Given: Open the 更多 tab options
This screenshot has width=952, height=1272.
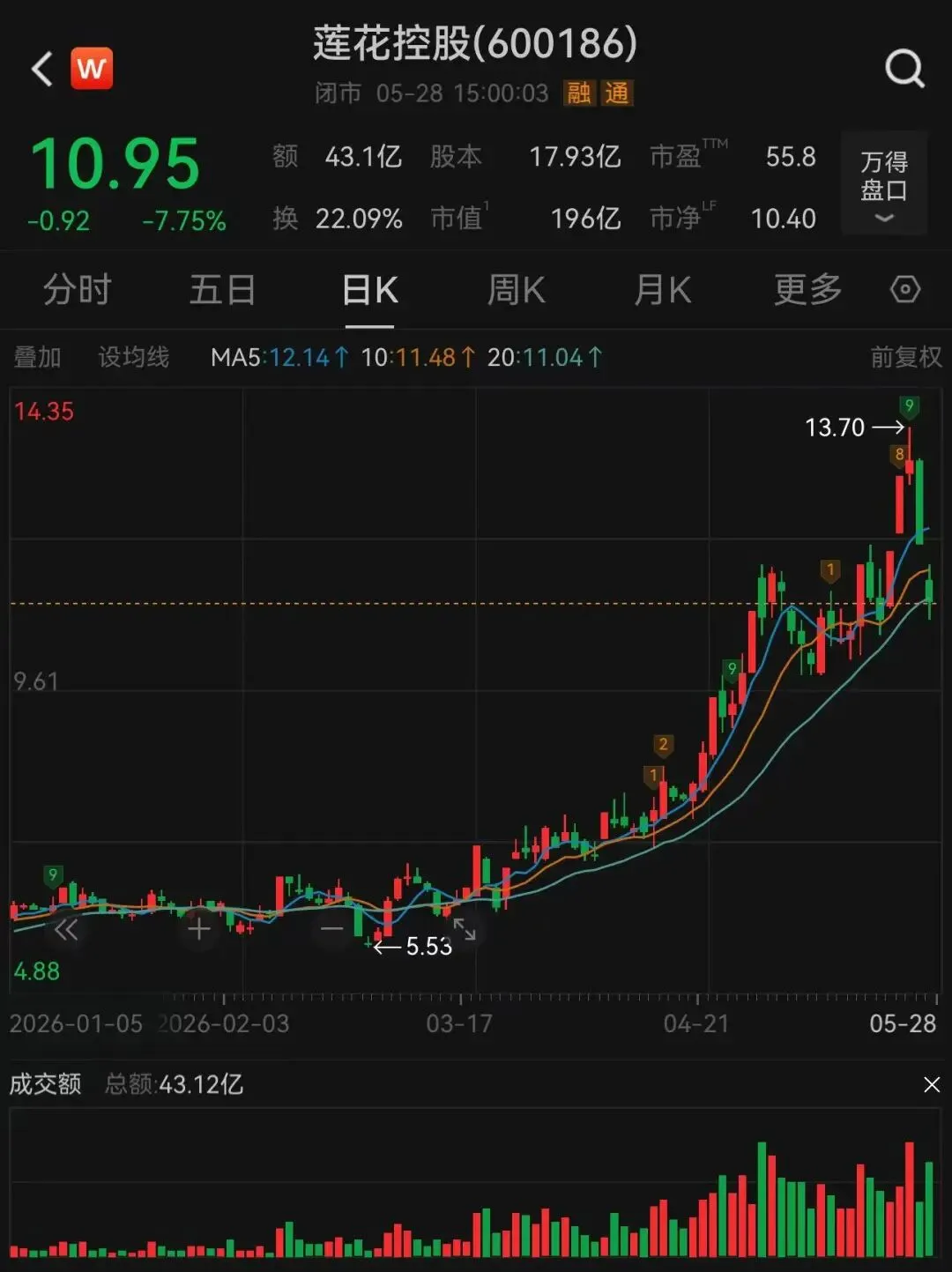Looking at the screenshot, I should [808, 289].
